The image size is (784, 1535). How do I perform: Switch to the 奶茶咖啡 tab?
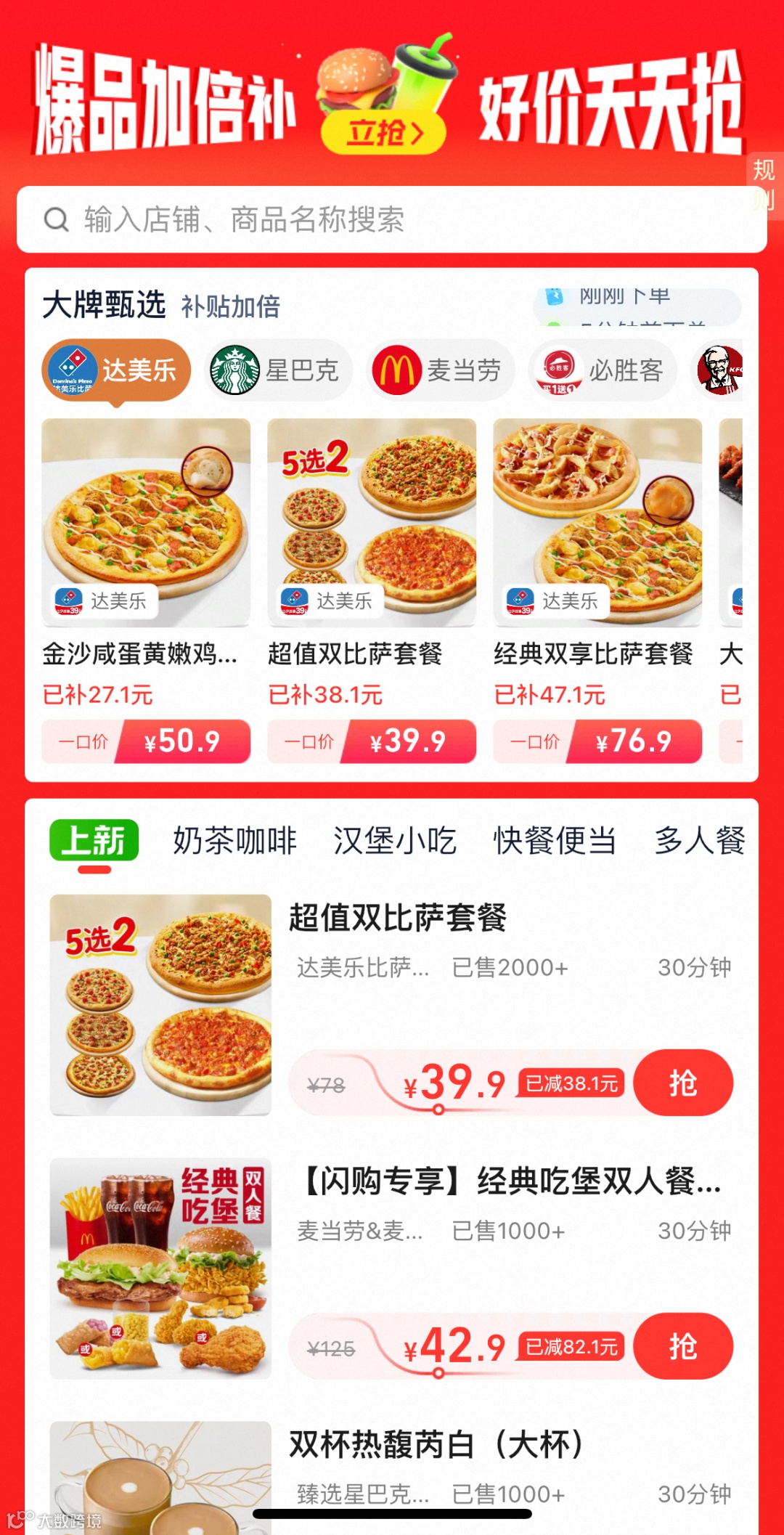(234, 841)
